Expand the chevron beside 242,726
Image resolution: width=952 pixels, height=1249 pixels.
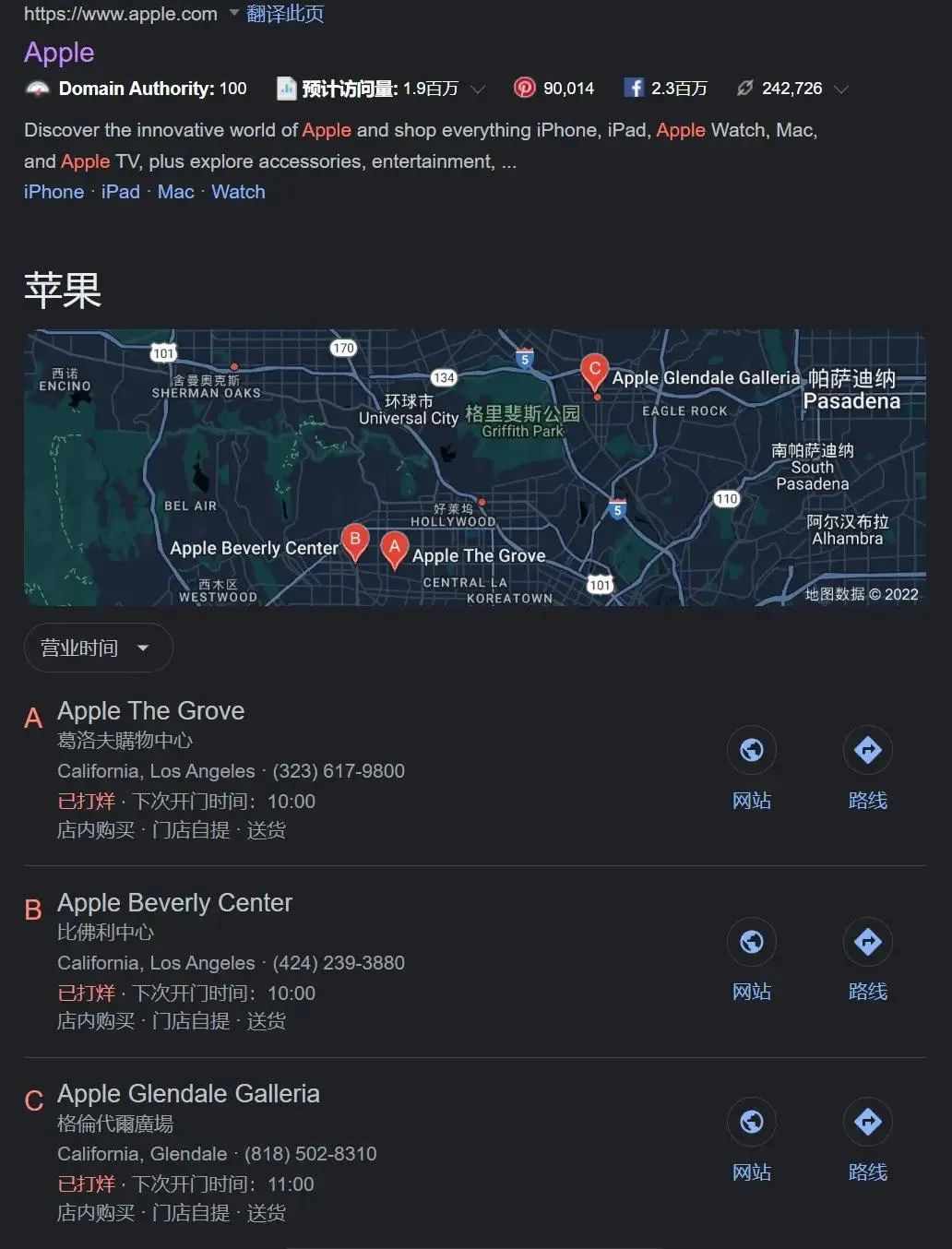[840, 89]
